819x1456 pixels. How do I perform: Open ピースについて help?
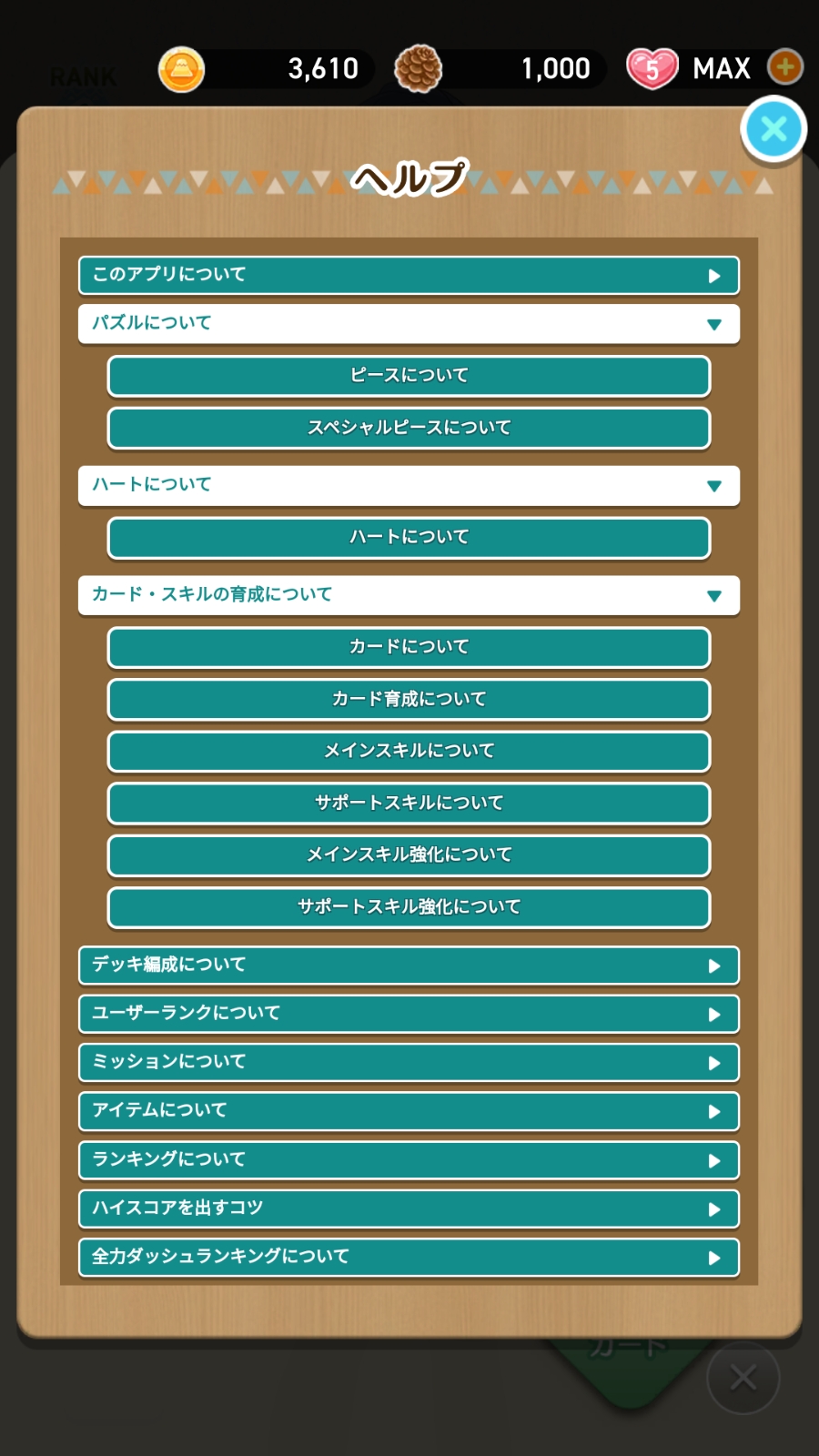409,376
